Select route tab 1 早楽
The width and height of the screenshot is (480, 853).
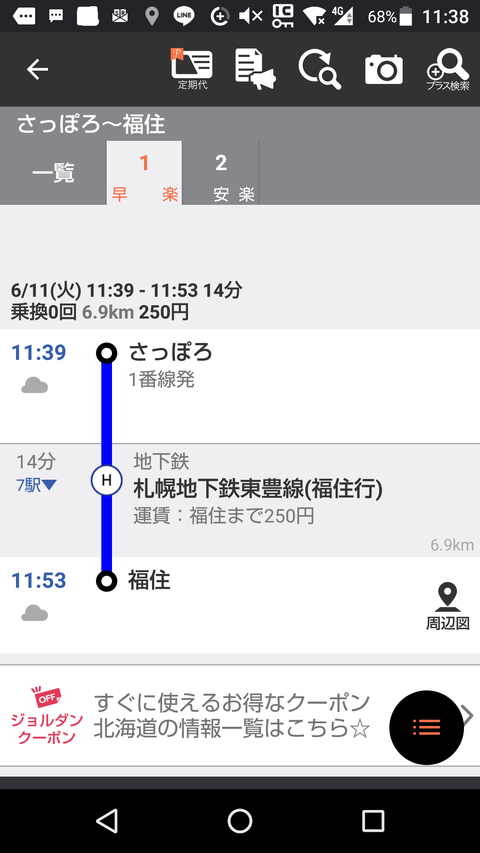coord(144,173)
